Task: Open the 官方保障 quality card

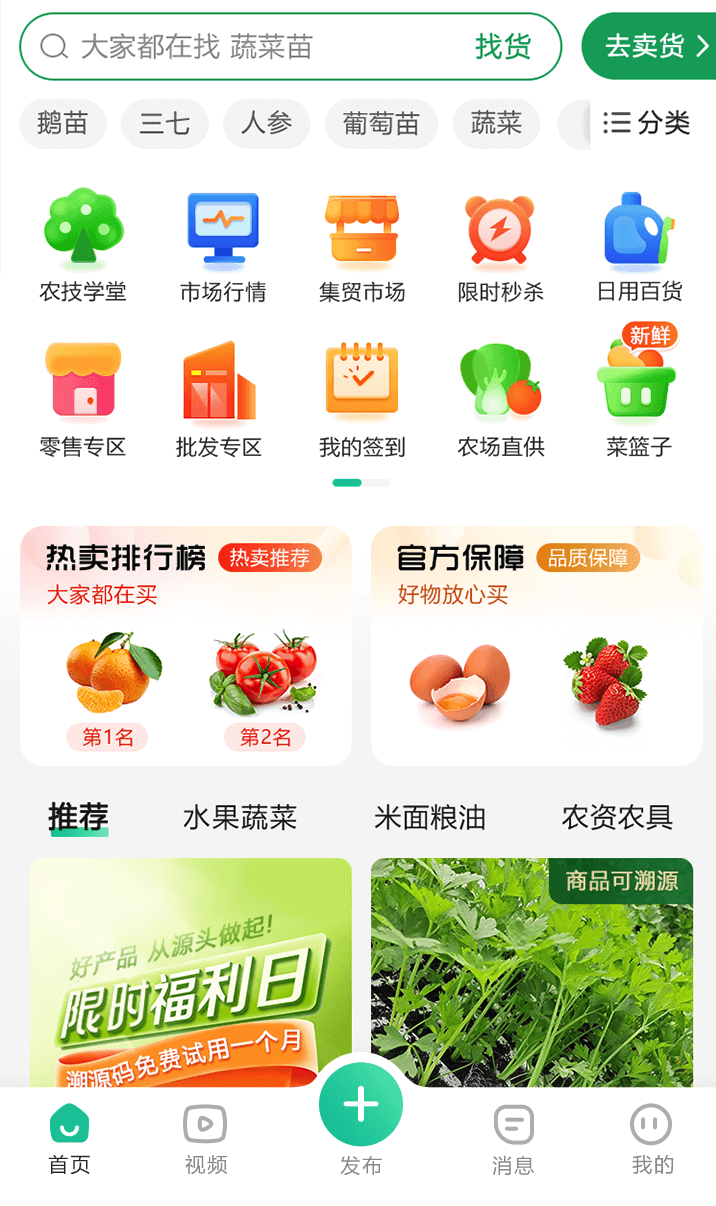Action: coord(536,645)
